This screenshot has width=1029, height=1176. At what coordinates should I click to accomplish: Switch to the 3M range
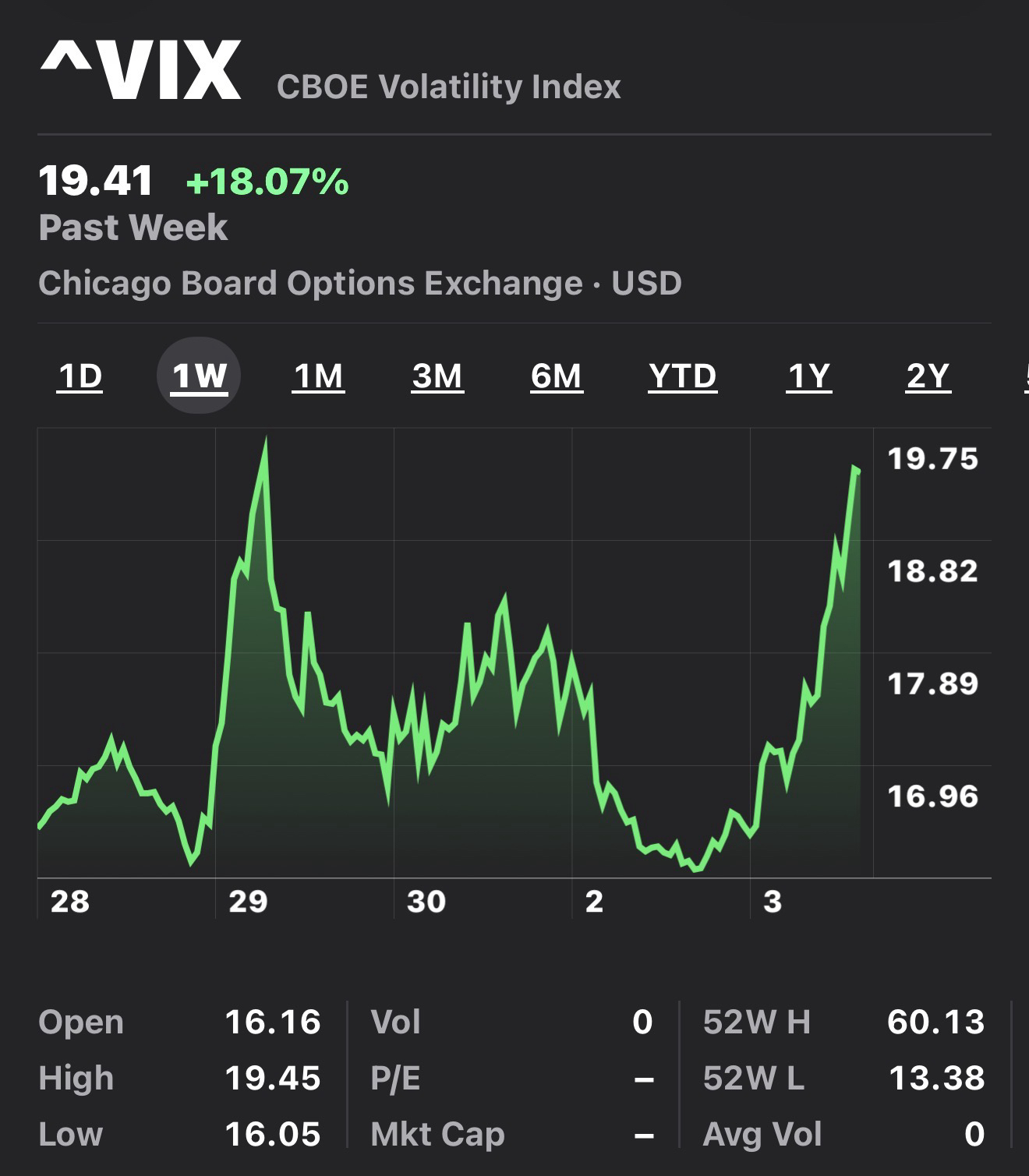coord(437,376)
